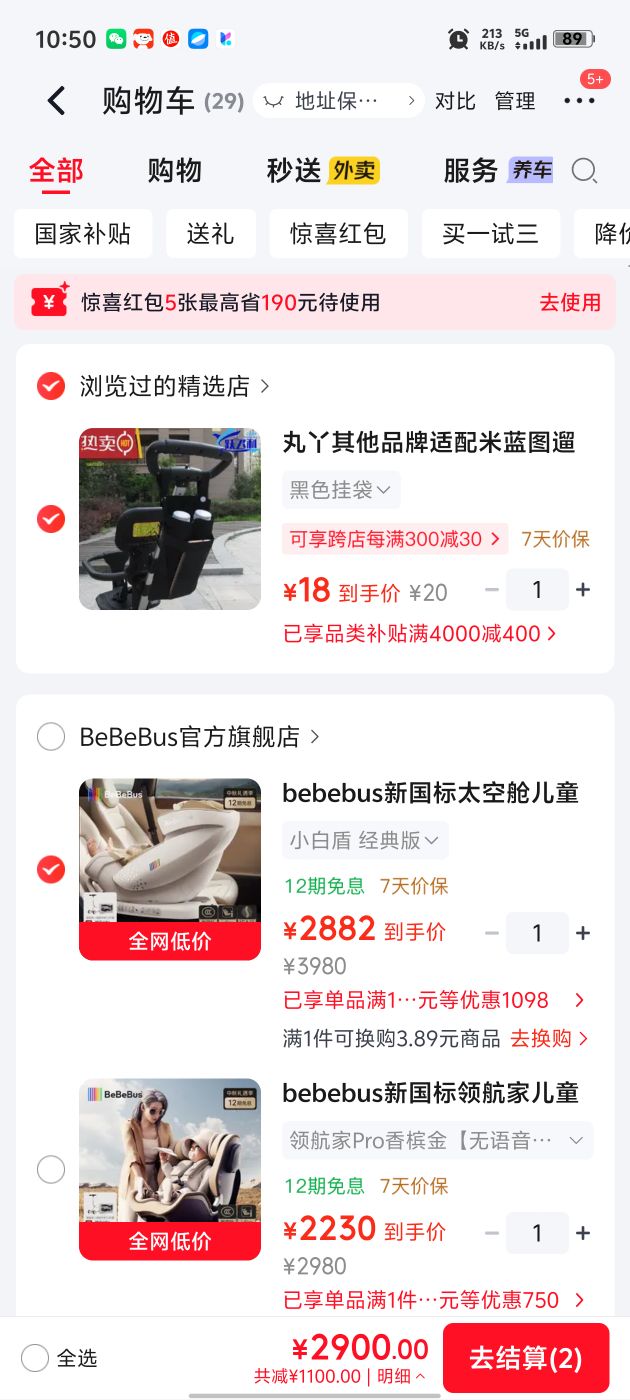Select the 领航家 car seat checkbox
Viewport: 630px width, 1400px height.
51,1169
